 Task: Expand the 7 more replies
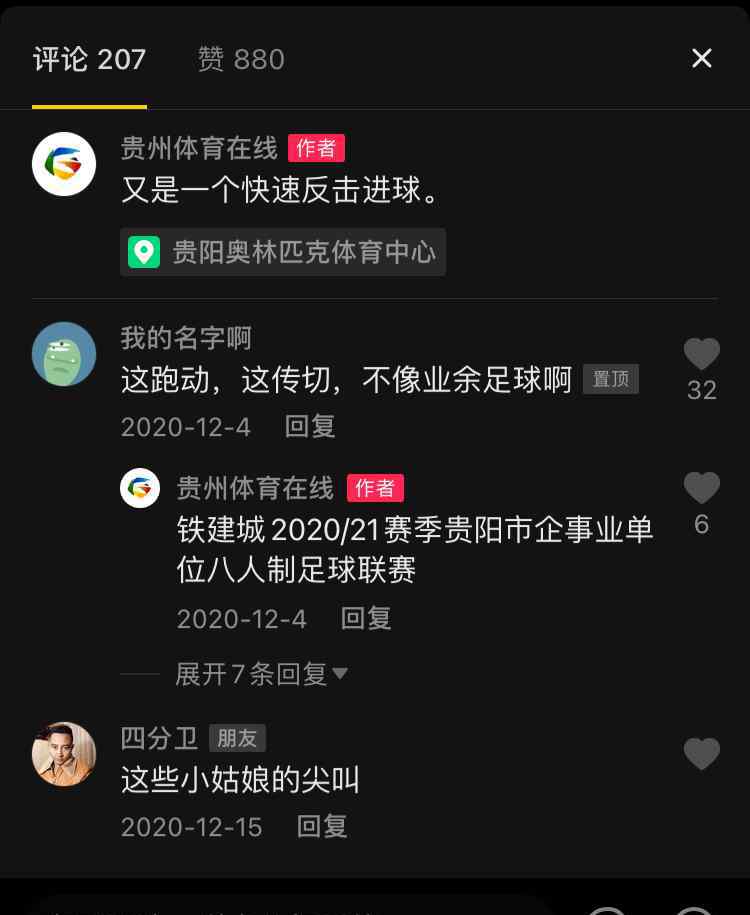261,674
